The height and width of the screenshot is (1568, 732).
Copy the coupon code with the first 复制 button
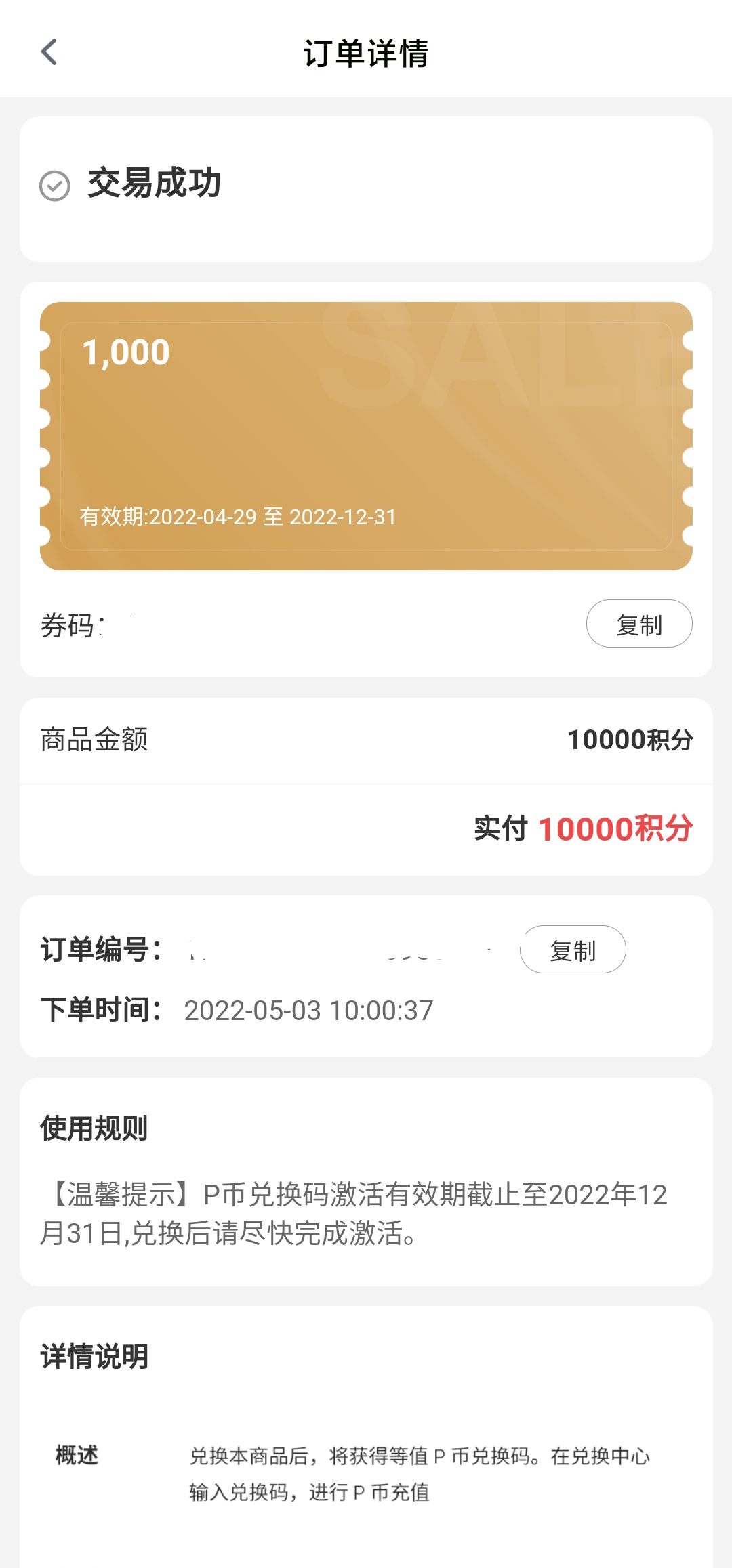(639, 624)
